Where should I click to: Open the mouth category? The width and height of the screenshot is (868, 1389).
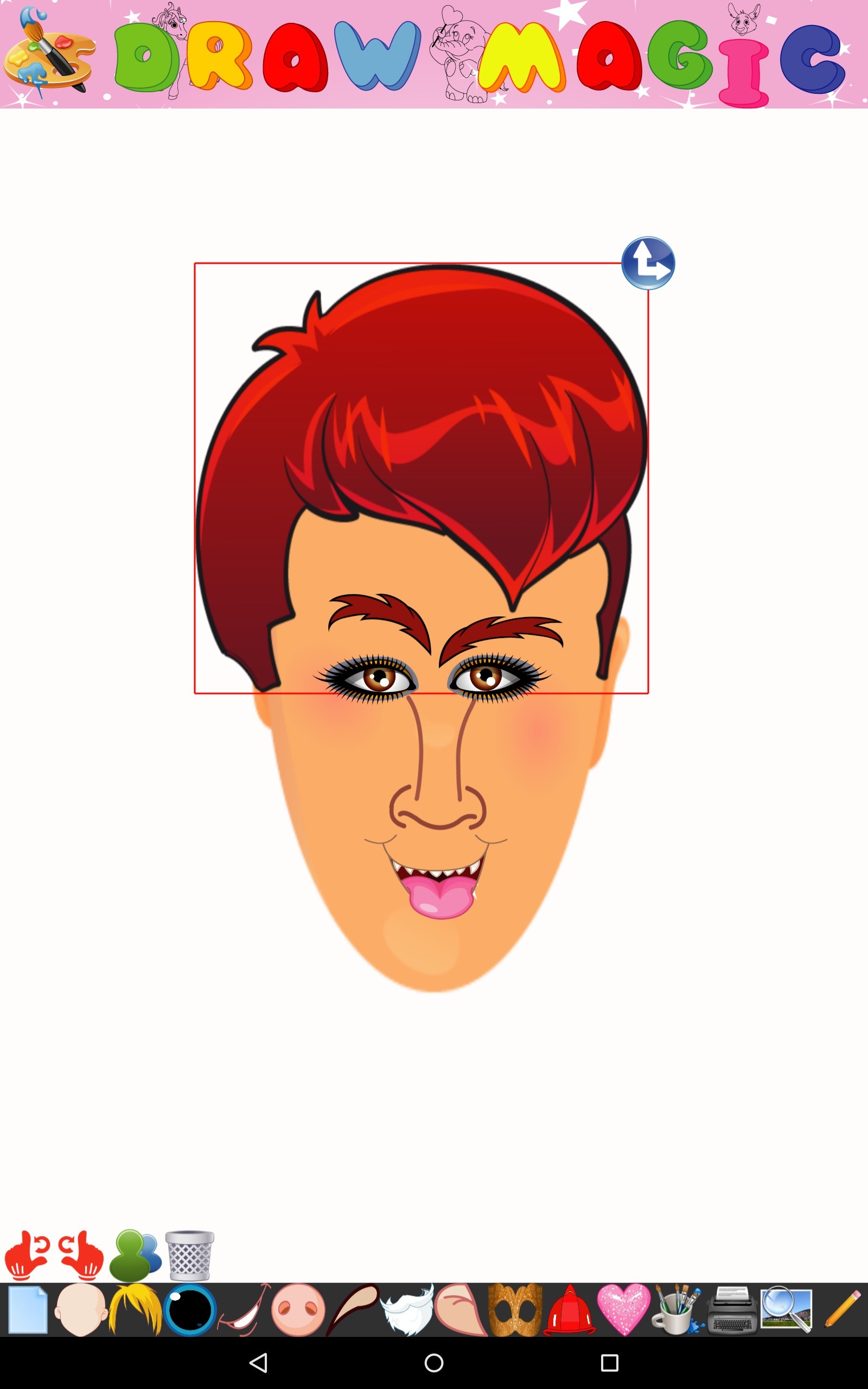(x=244, y=1309)
